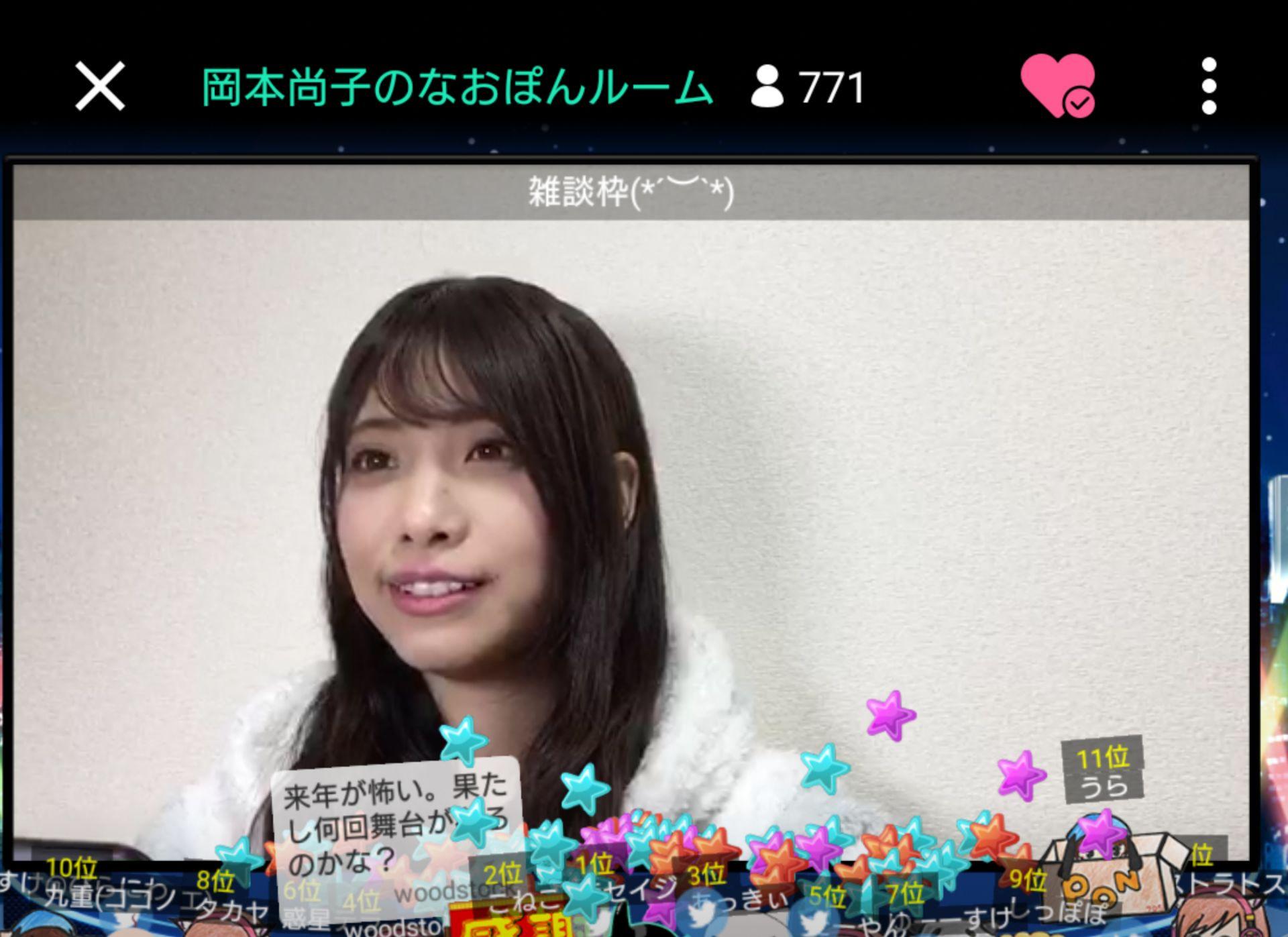Close the live stream room
This screenshot has width=1288, height=937.
coord(100,86)
